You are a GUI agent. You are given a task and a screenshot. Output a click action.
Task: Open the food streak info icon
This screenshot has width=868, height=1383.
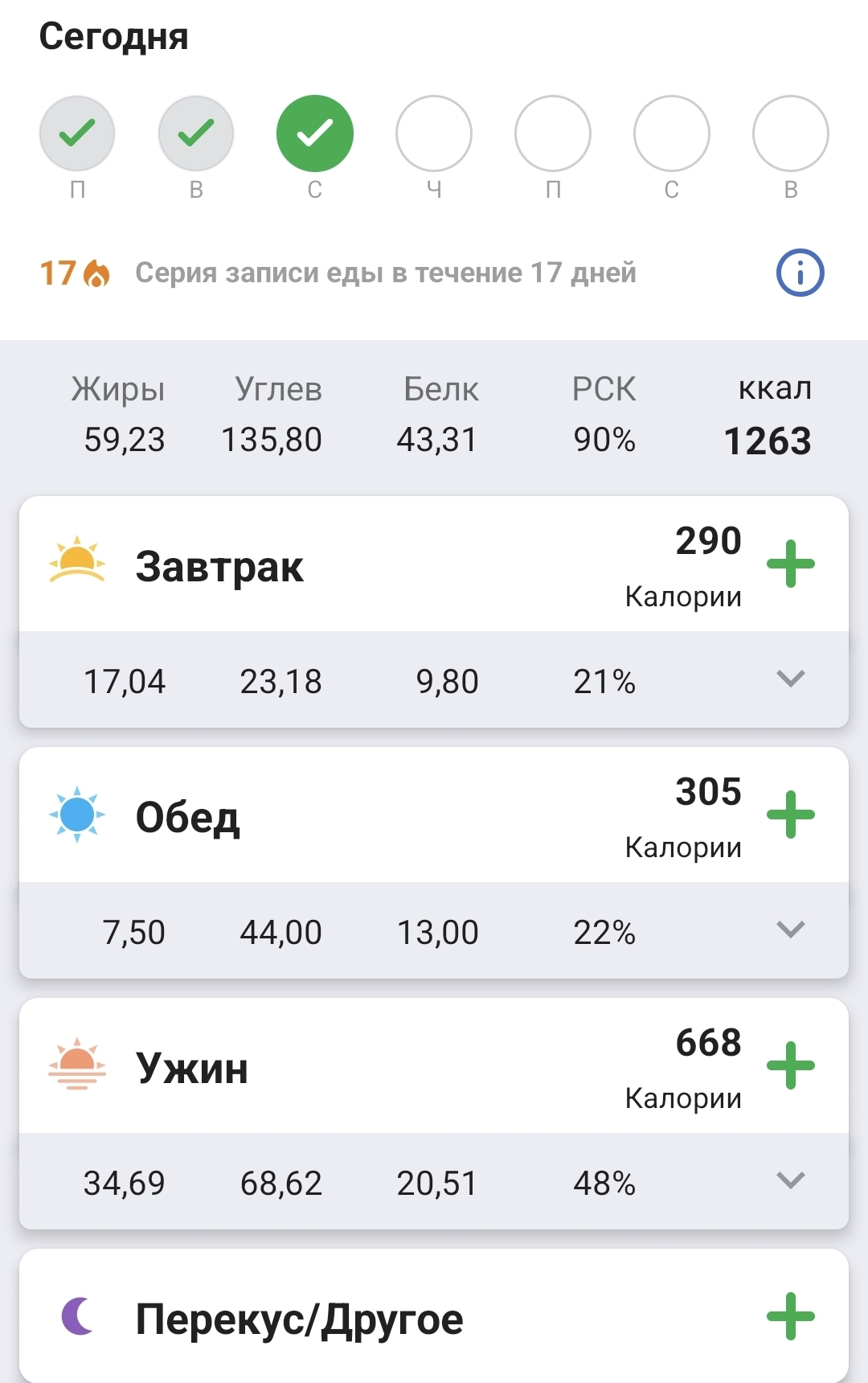[x=800, y=273]
